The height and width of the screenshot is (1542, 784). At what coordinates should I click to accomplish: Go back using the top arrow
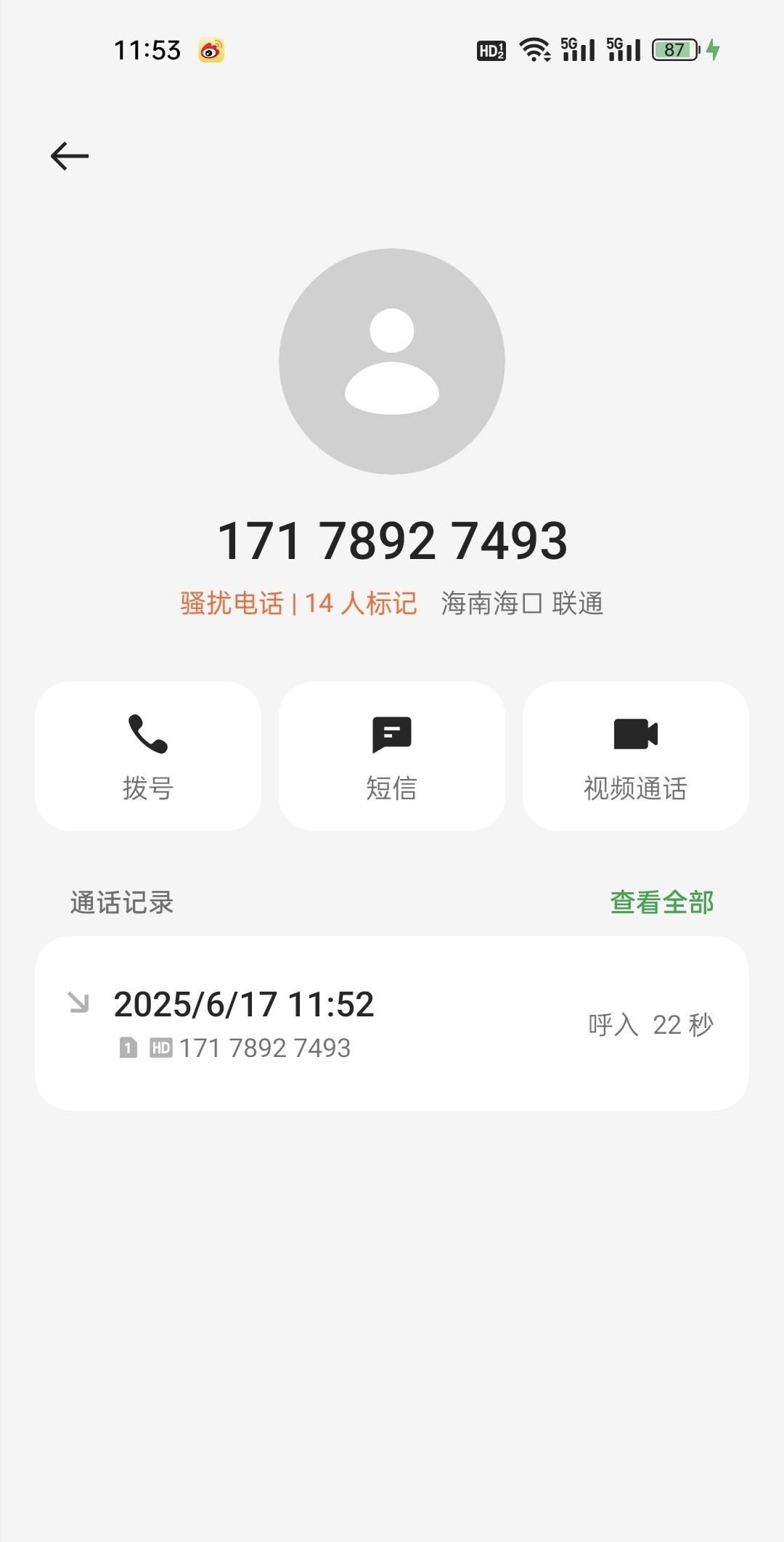pos(70,156)
